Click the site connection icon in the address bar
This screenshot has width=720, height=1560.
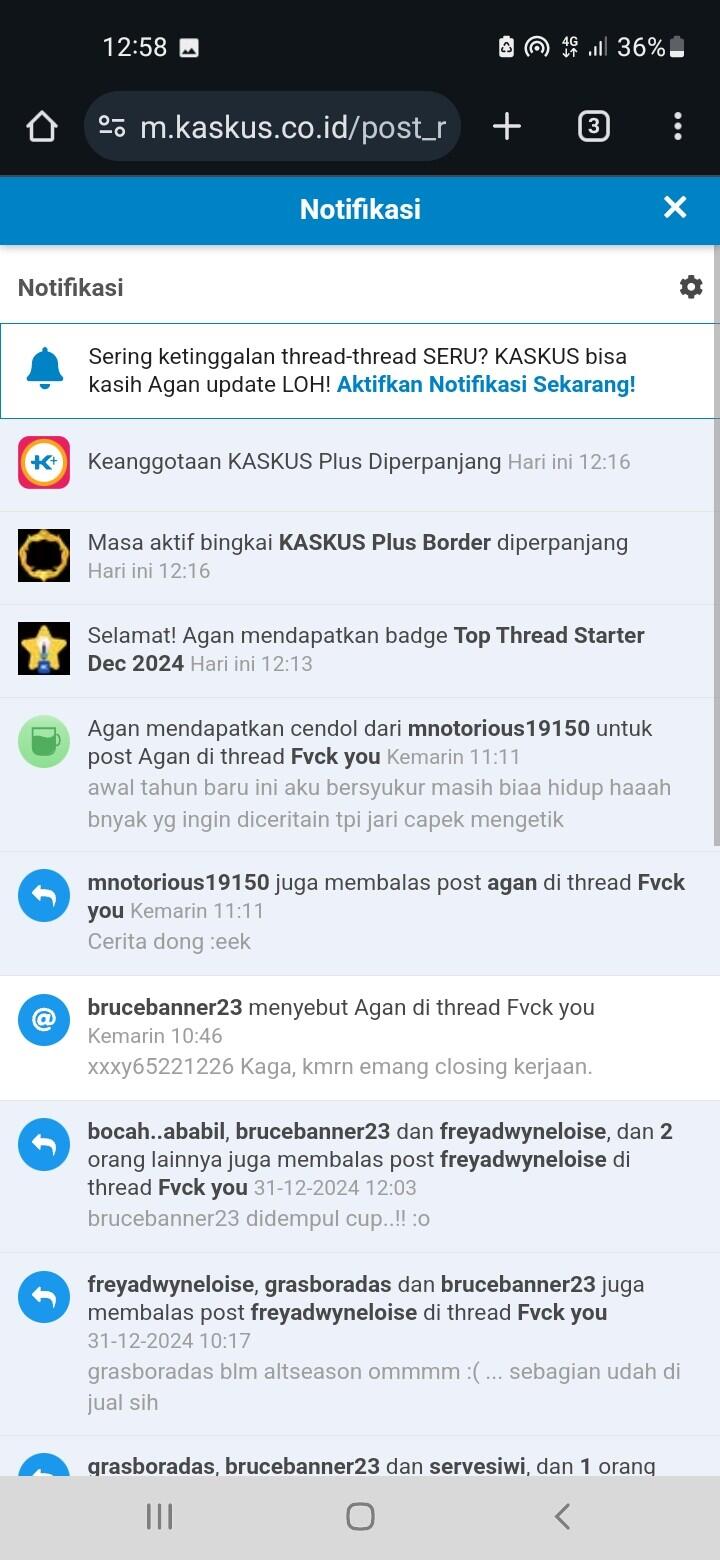click(x=112, y=126)
